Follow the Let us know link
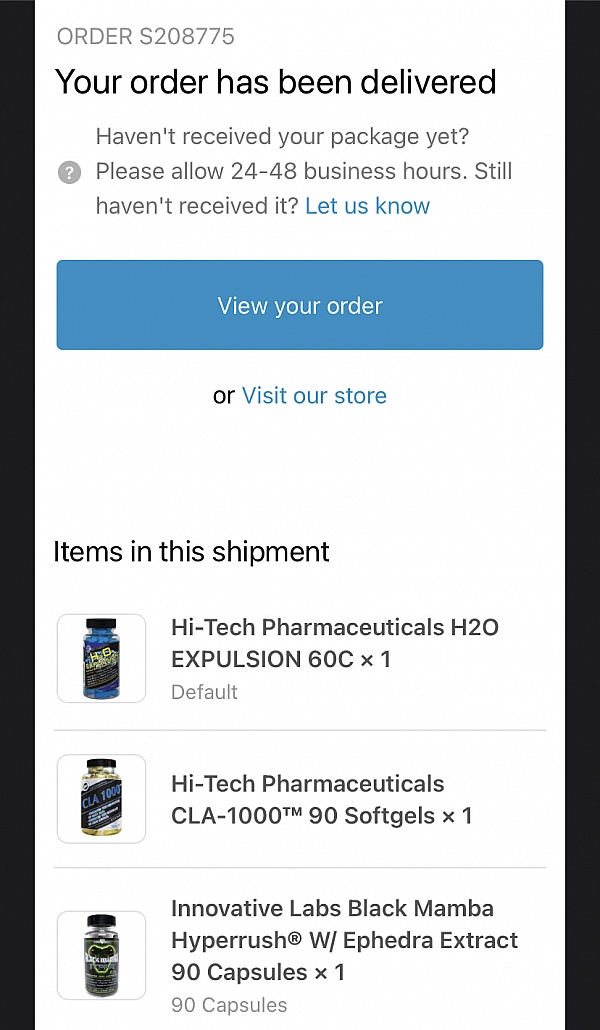The height and width of the screenshot is (1030, 600). click(x=367, y=206)
